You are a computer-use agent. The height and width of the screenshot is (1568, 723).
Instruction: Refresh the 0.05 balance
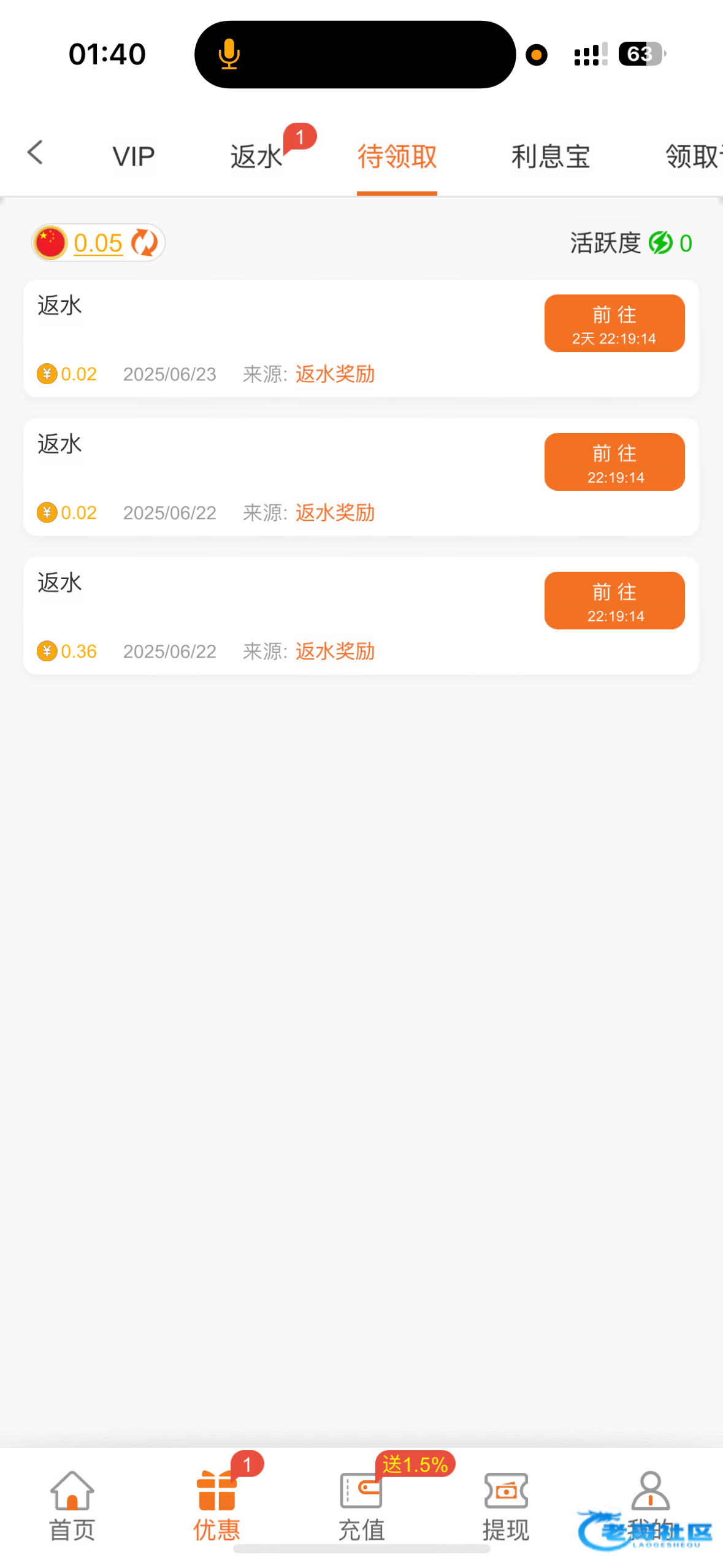tap(145, 243)
